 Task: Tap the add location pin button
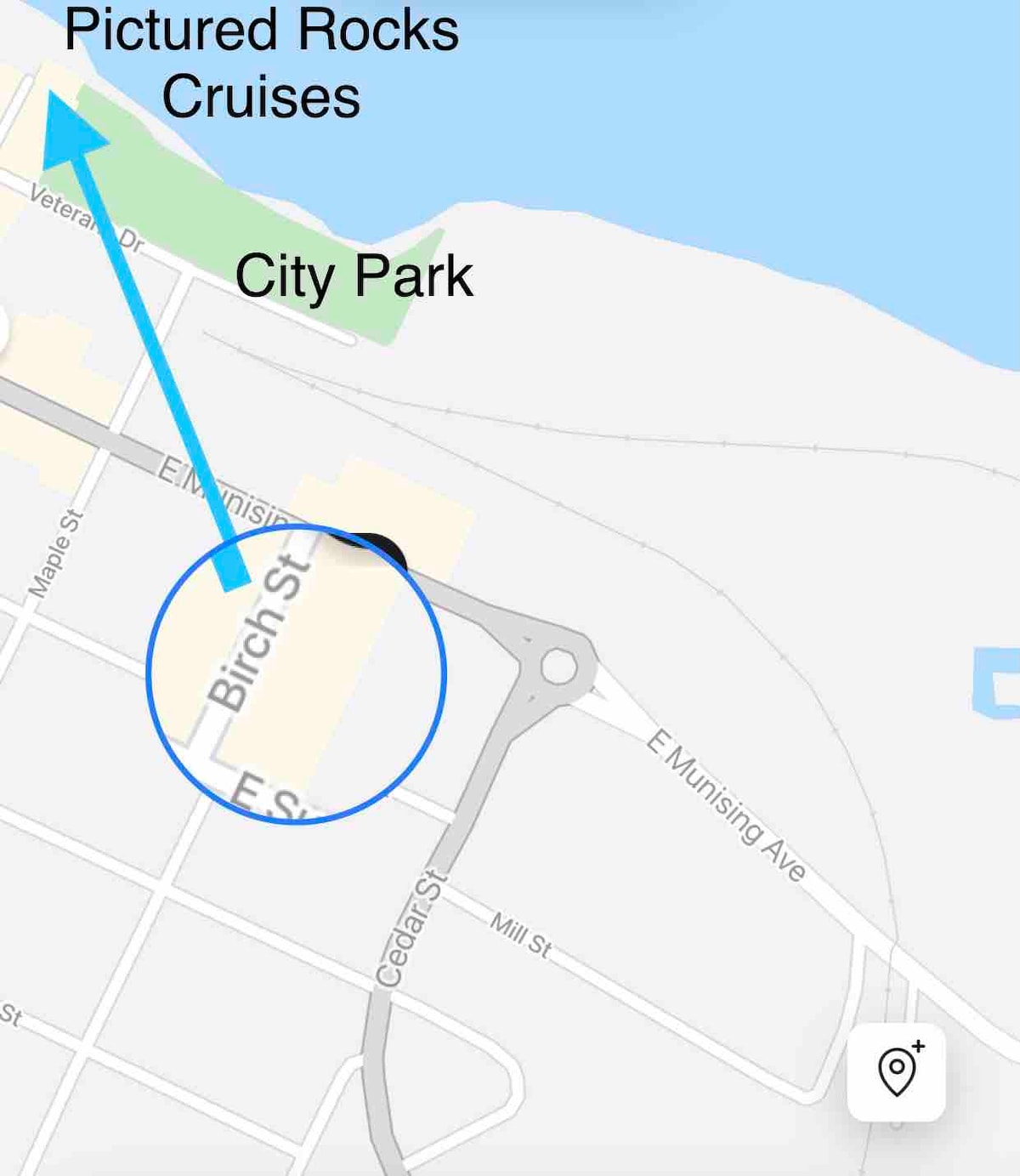pyautogui.click(x=897, y=1071)
